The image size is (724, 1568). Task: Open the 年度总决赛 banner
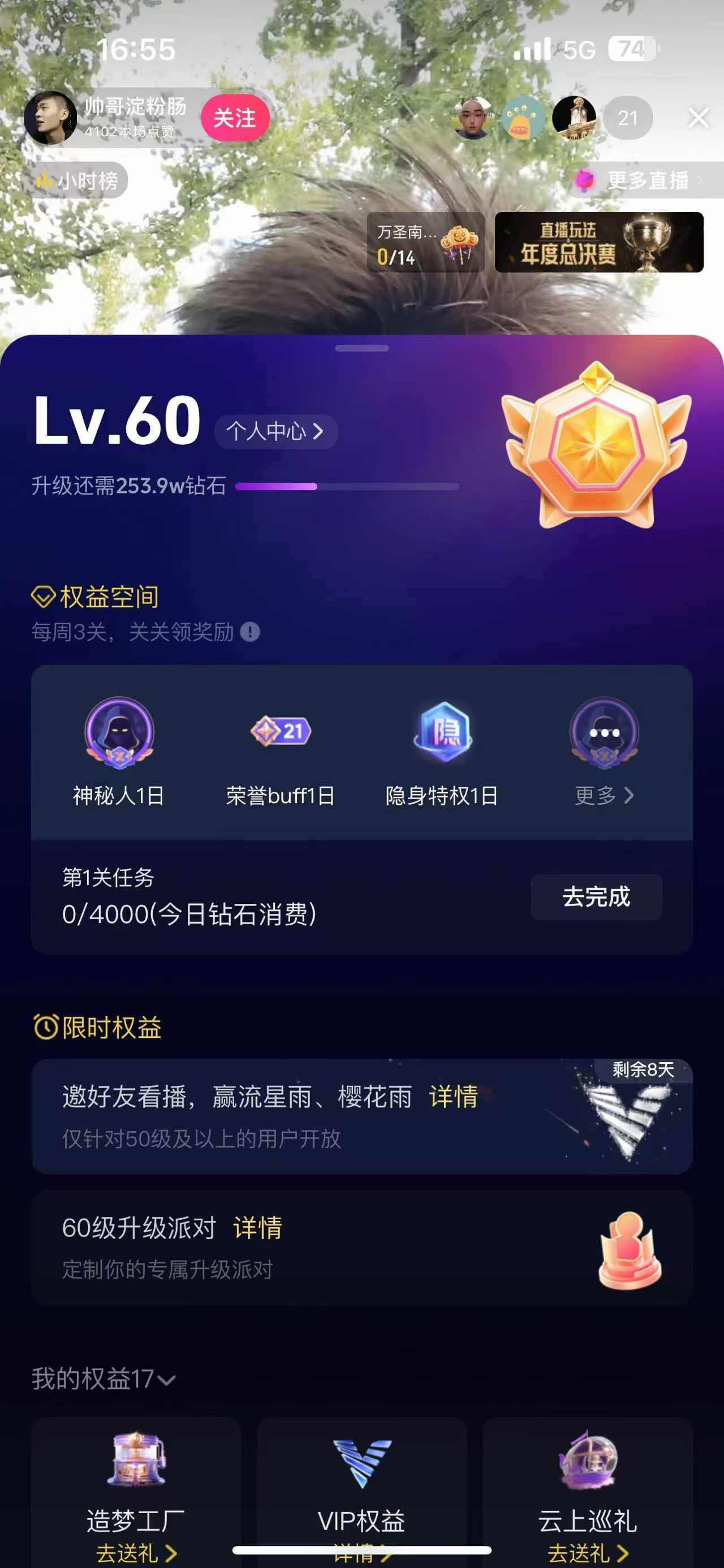(598, 242)
